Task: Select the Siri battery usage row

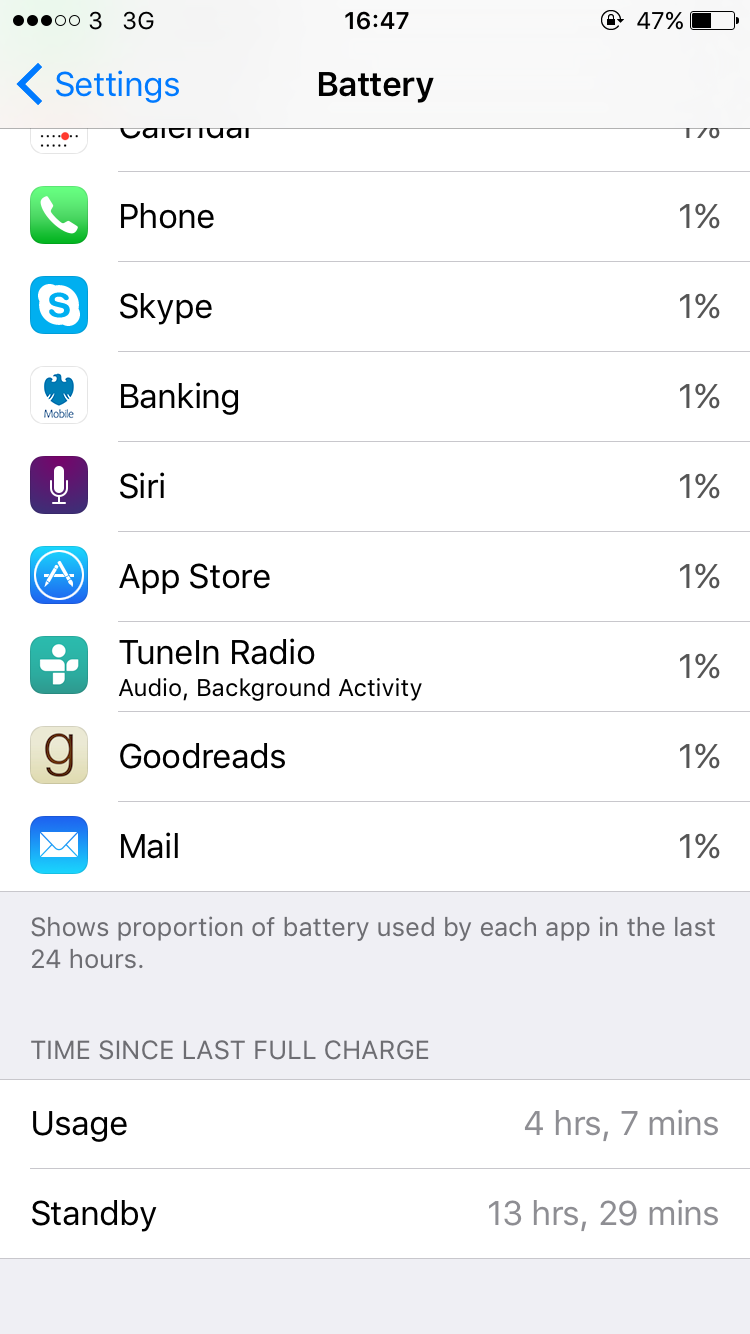Action: click(x=375, y=487)
